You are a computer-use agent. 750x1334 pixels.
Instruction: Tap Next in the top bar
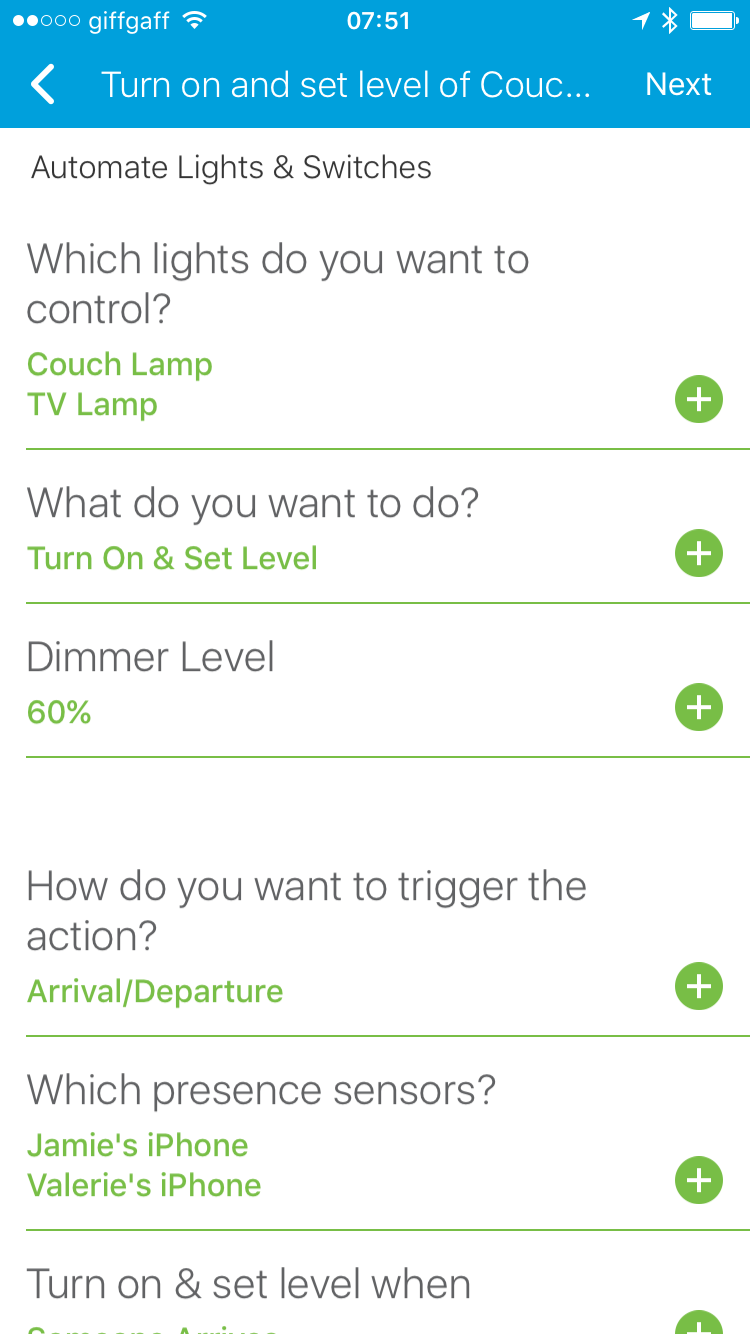(678, 85)
